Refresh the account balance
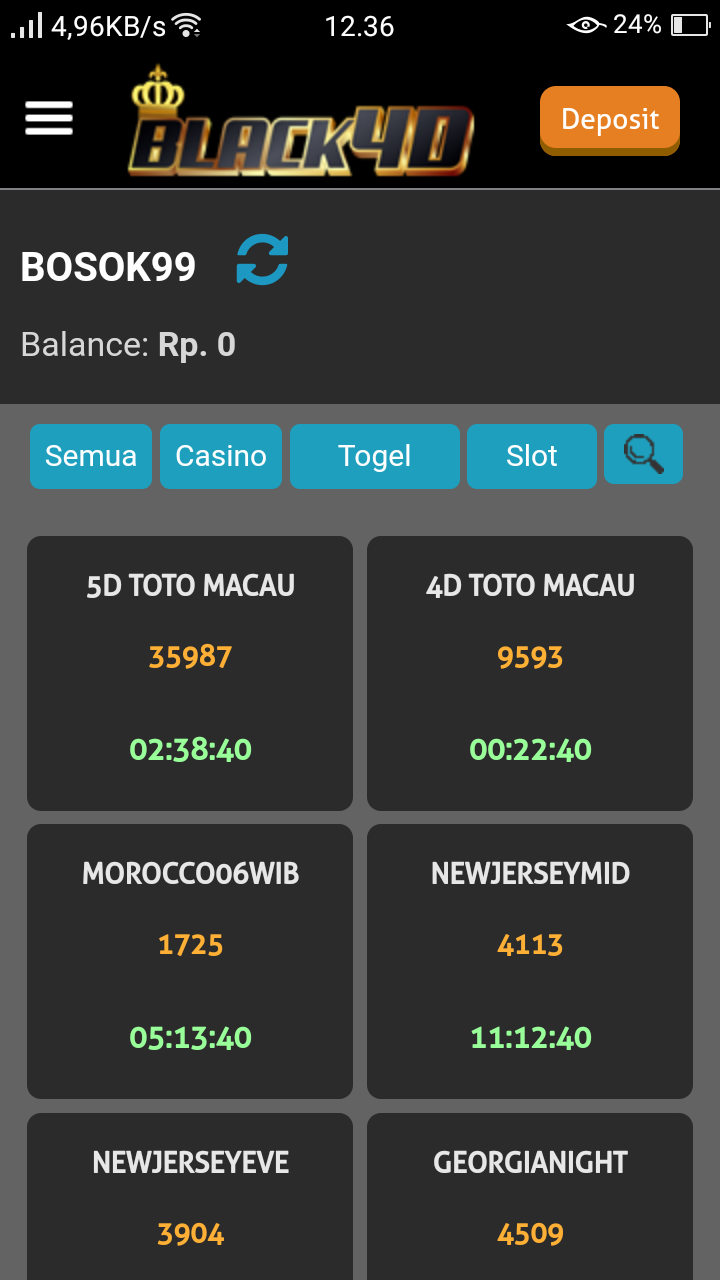Image resolution: width=720 pixels, height=1280 pixels. 262,260
